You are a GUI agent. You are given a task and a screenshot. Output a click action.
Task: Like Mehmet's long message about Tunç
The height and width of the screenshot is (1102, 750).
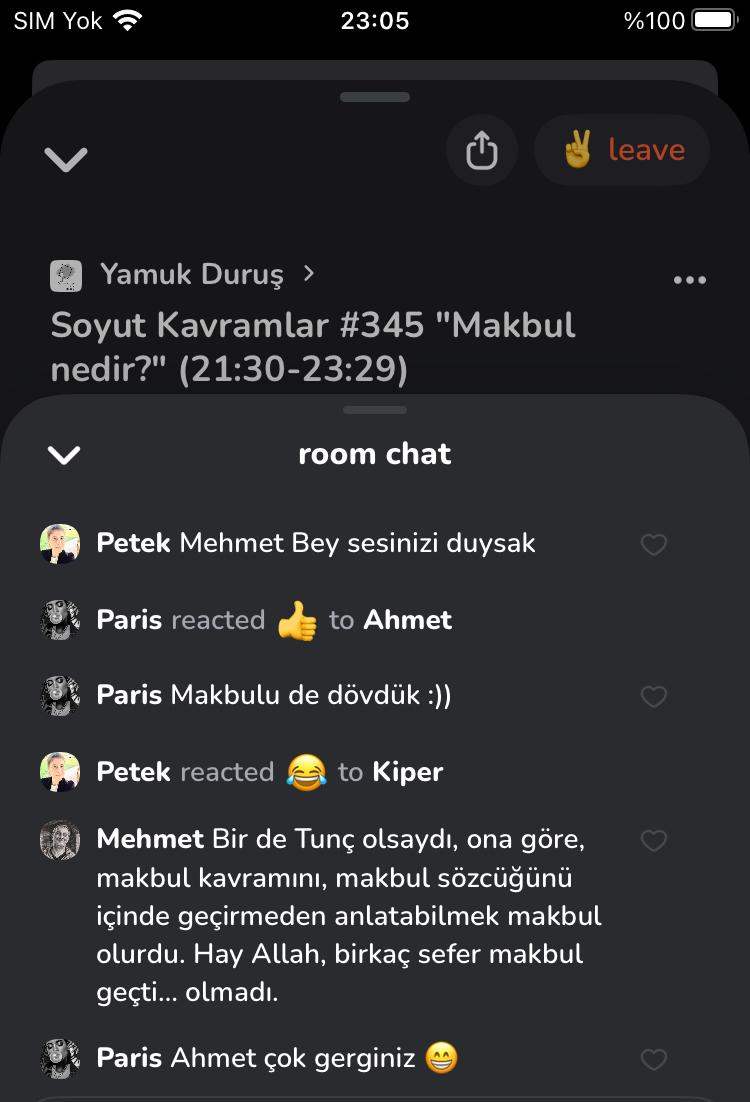coord(653,841)
